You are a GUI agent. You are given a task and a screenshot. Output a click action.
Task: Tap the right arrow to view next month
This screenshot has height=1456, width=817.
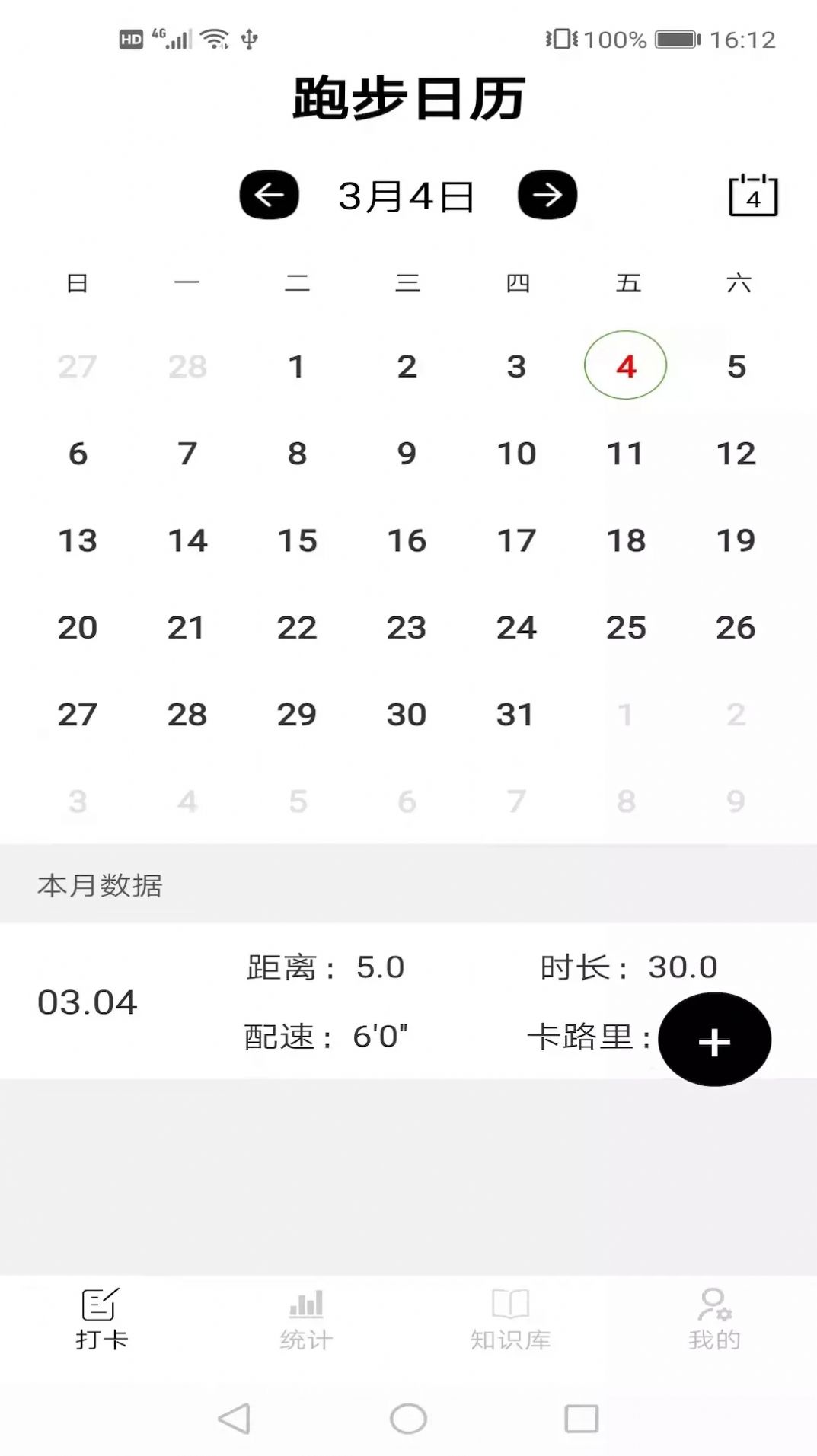click(x=547, y=196)
